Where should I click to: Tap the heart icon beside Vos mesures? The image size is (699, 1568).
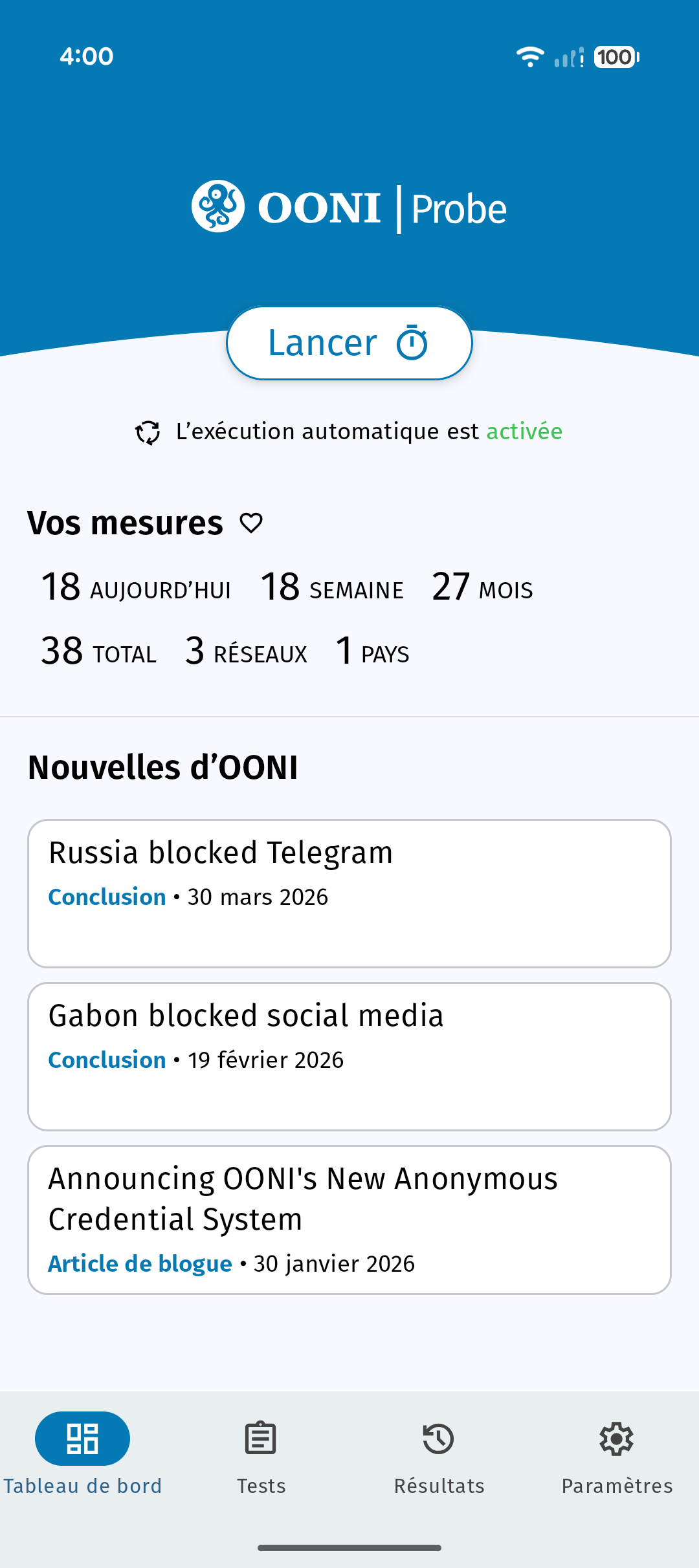(x=251, y=523)
